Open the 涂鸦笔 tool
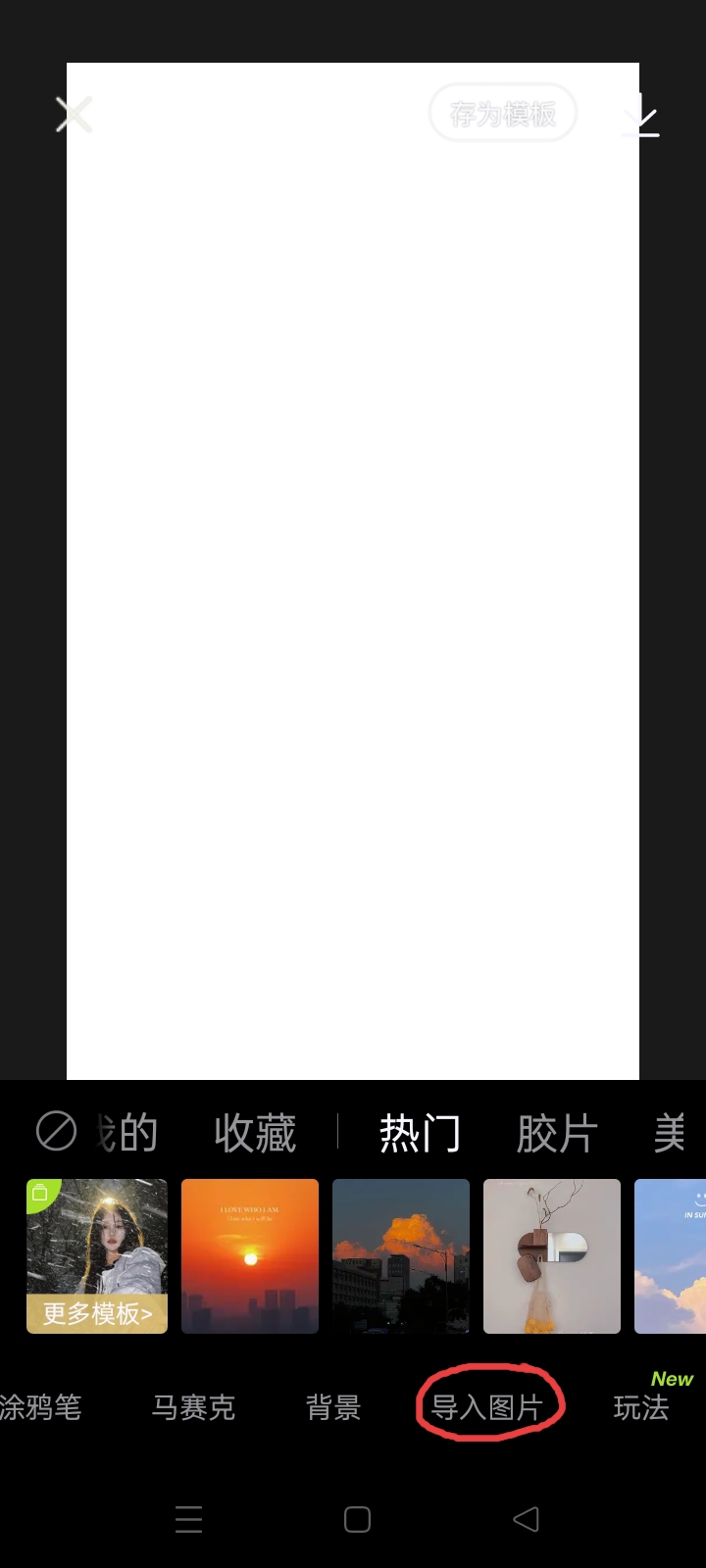The image size is (706, 1568). point(39,1407)
